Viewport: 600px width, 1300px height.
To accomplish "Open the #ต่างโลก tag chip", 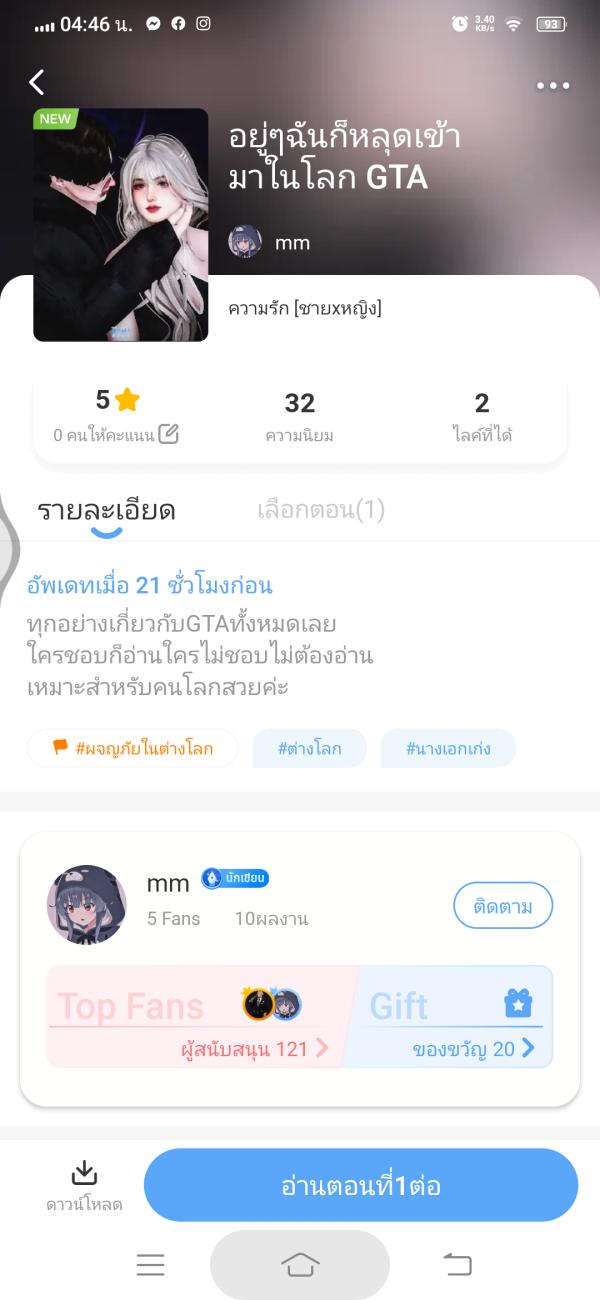I will point(309,748).
